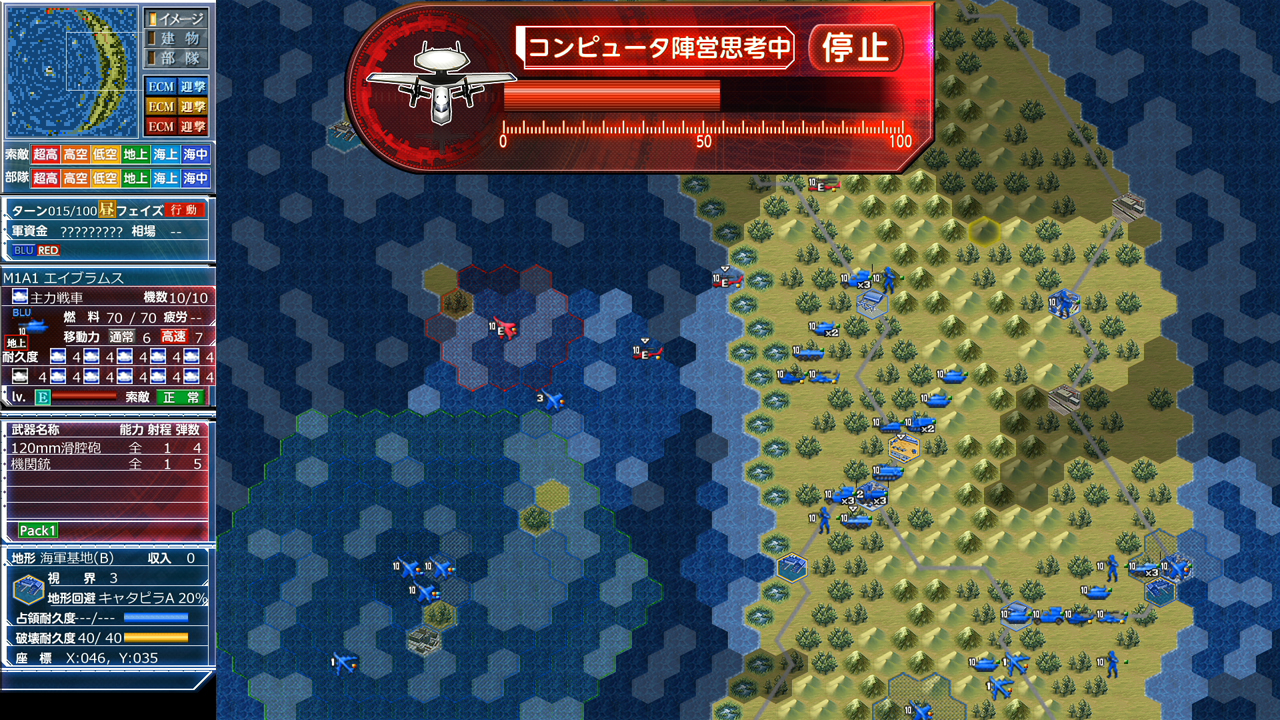The width and height of the screenshot is (1280, 720).
Task: Select the BLU faction tab
Action: 24,250
